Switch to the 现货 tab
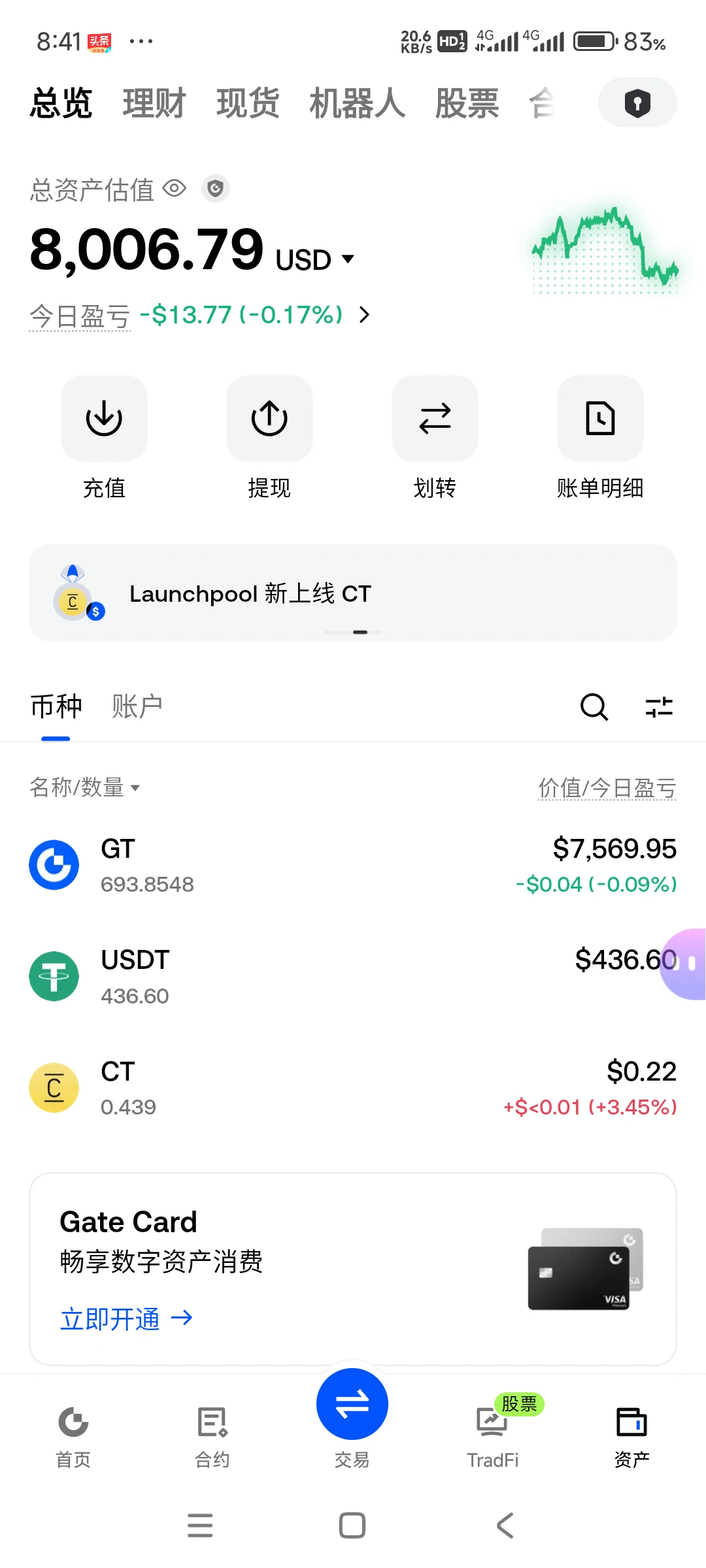Viewport: 706px width, 1568px height. (x=248, y=103)
